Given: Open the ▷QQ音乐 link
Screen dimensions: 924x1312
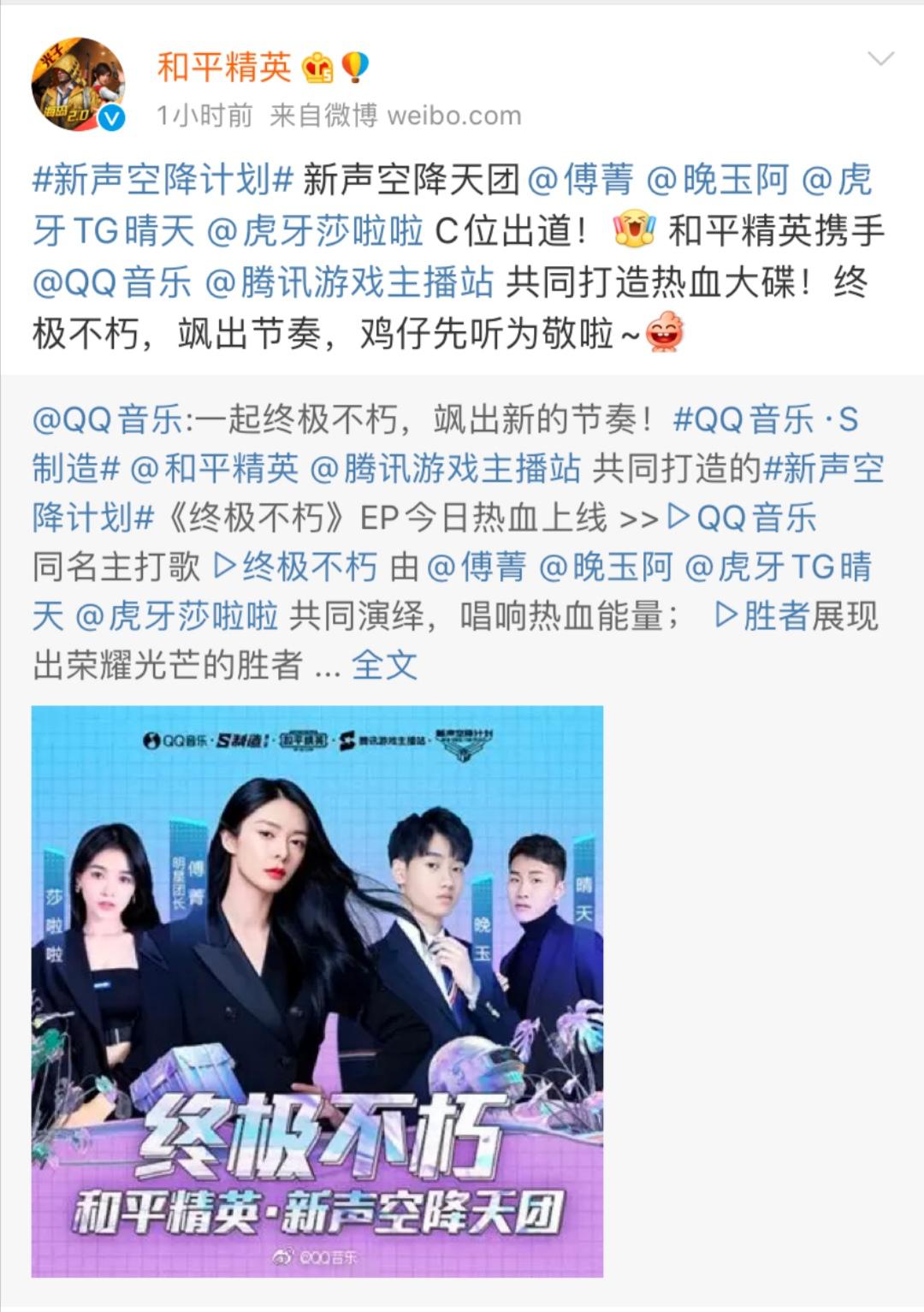Looking at the screenshot, I should coord(741,518).
